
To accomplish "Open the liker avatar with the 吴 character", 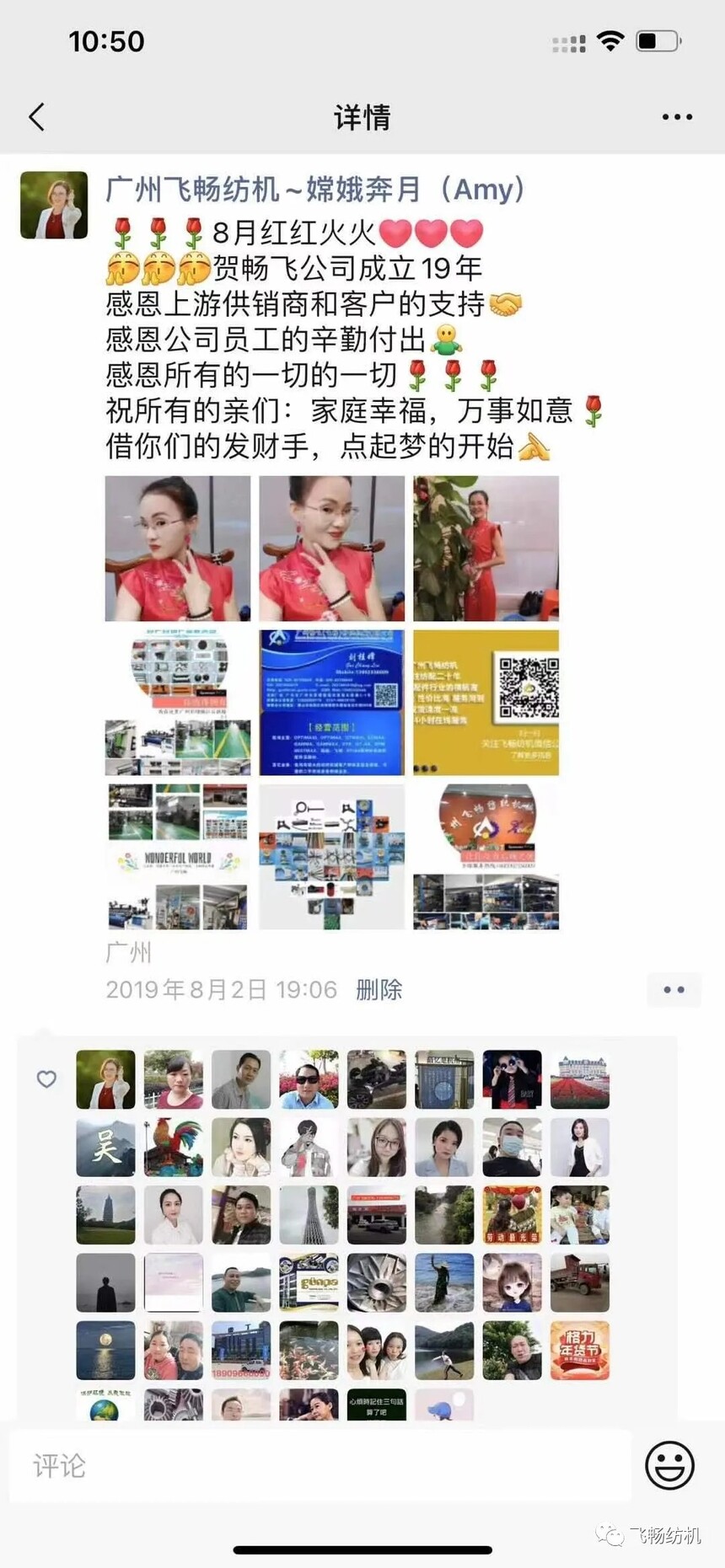I will [105, 1147].
